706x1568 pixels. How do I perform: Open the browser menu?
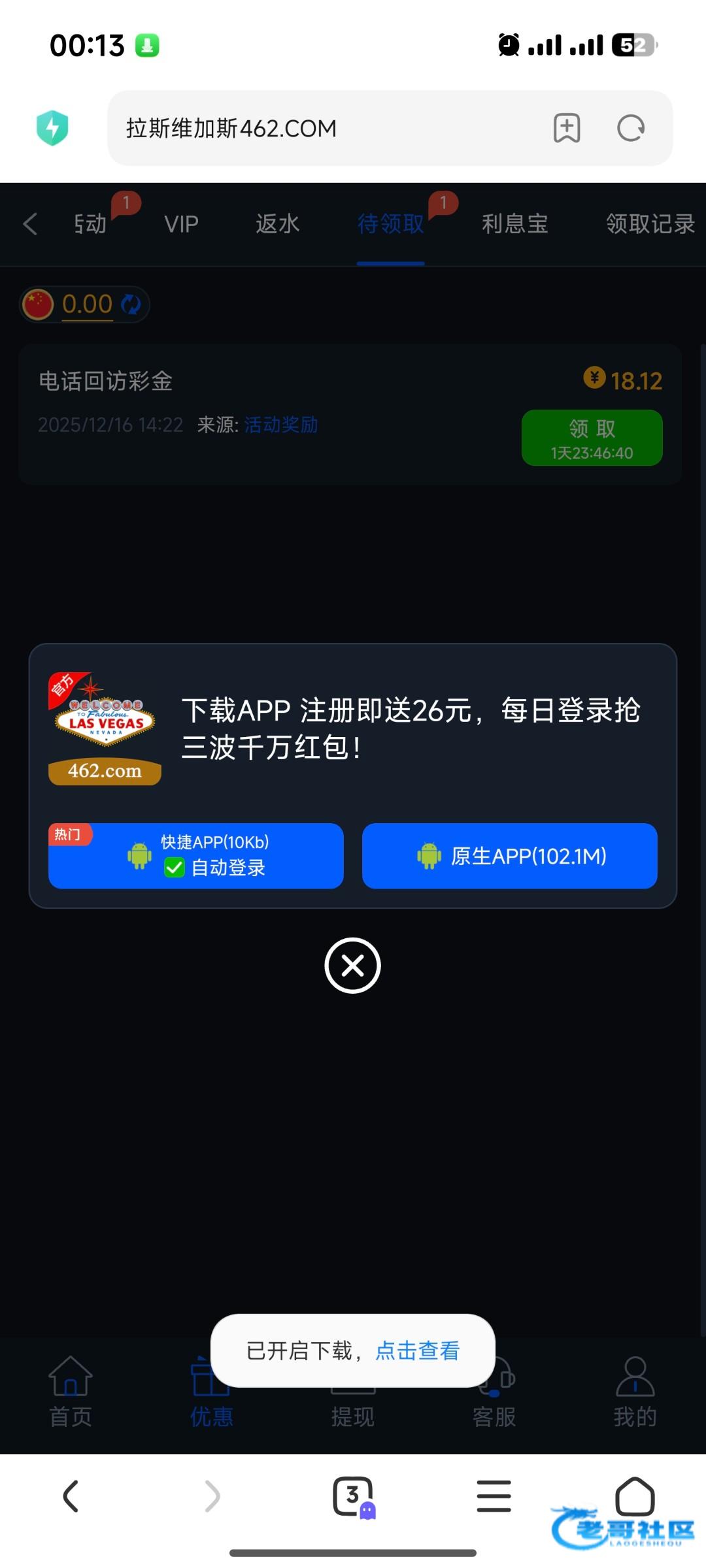click(494, 1496)
